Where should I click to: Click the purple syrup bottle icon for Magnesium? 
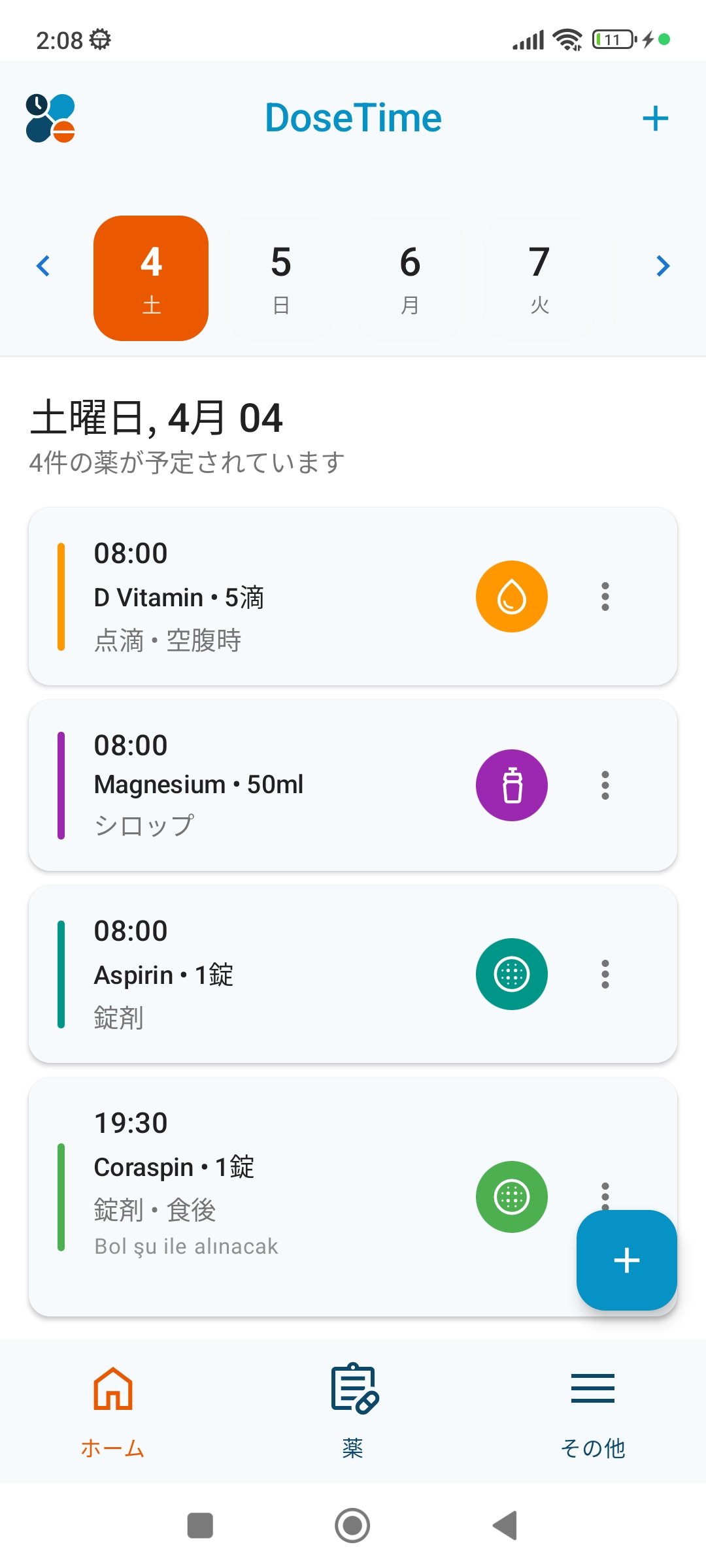[512, 785]
